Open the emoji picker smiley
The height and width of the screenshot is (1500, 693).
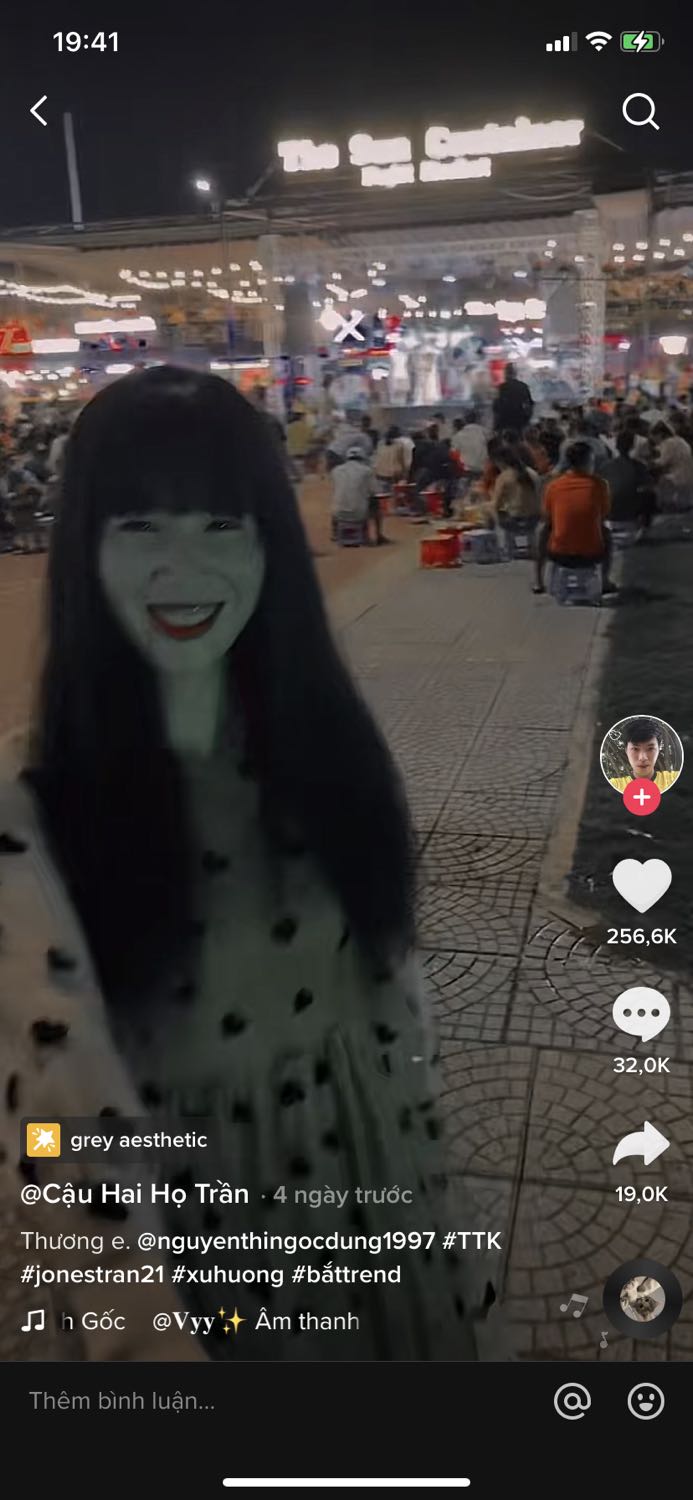pos(646,1401)
